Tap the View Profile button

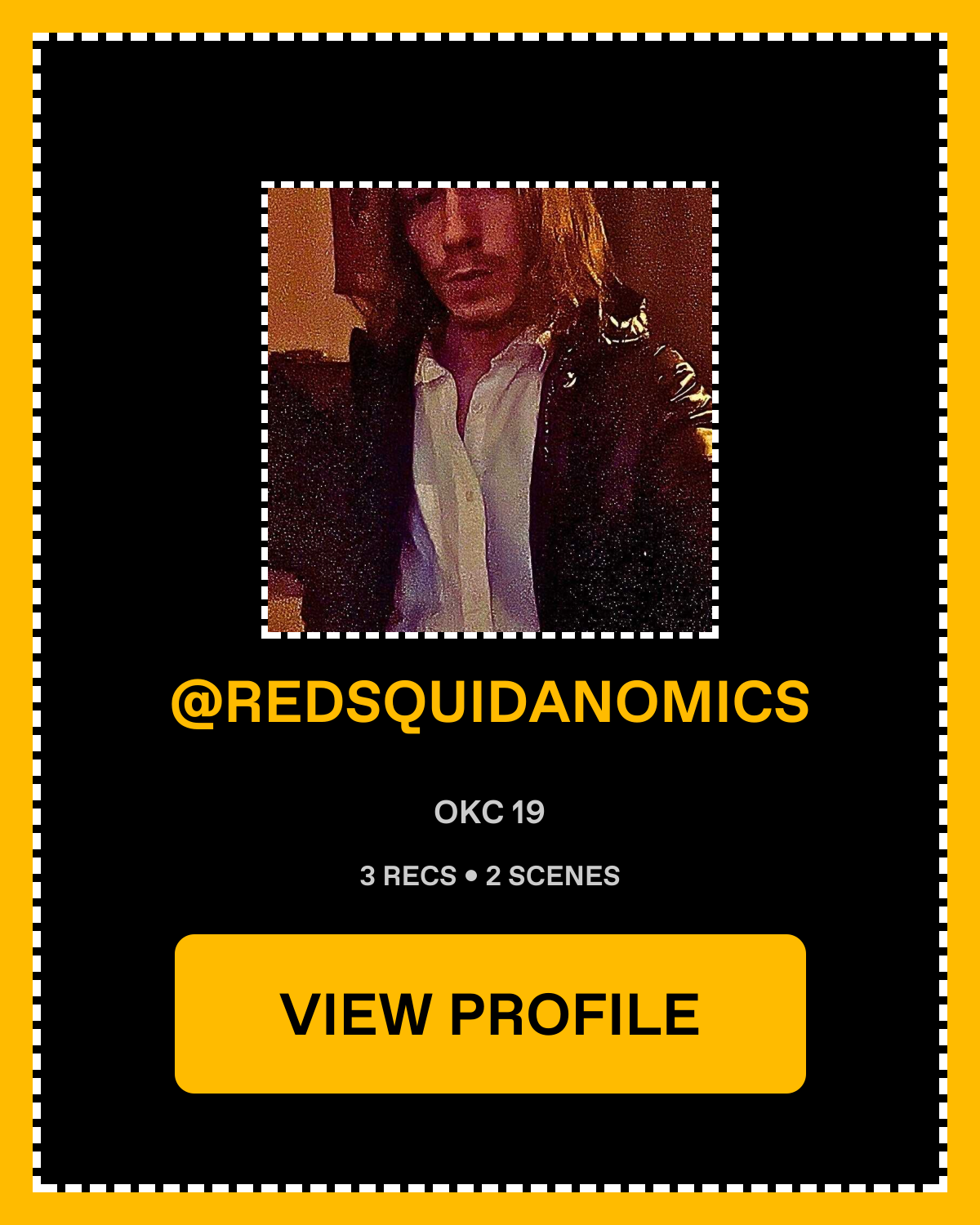(x=490, y=1013)
